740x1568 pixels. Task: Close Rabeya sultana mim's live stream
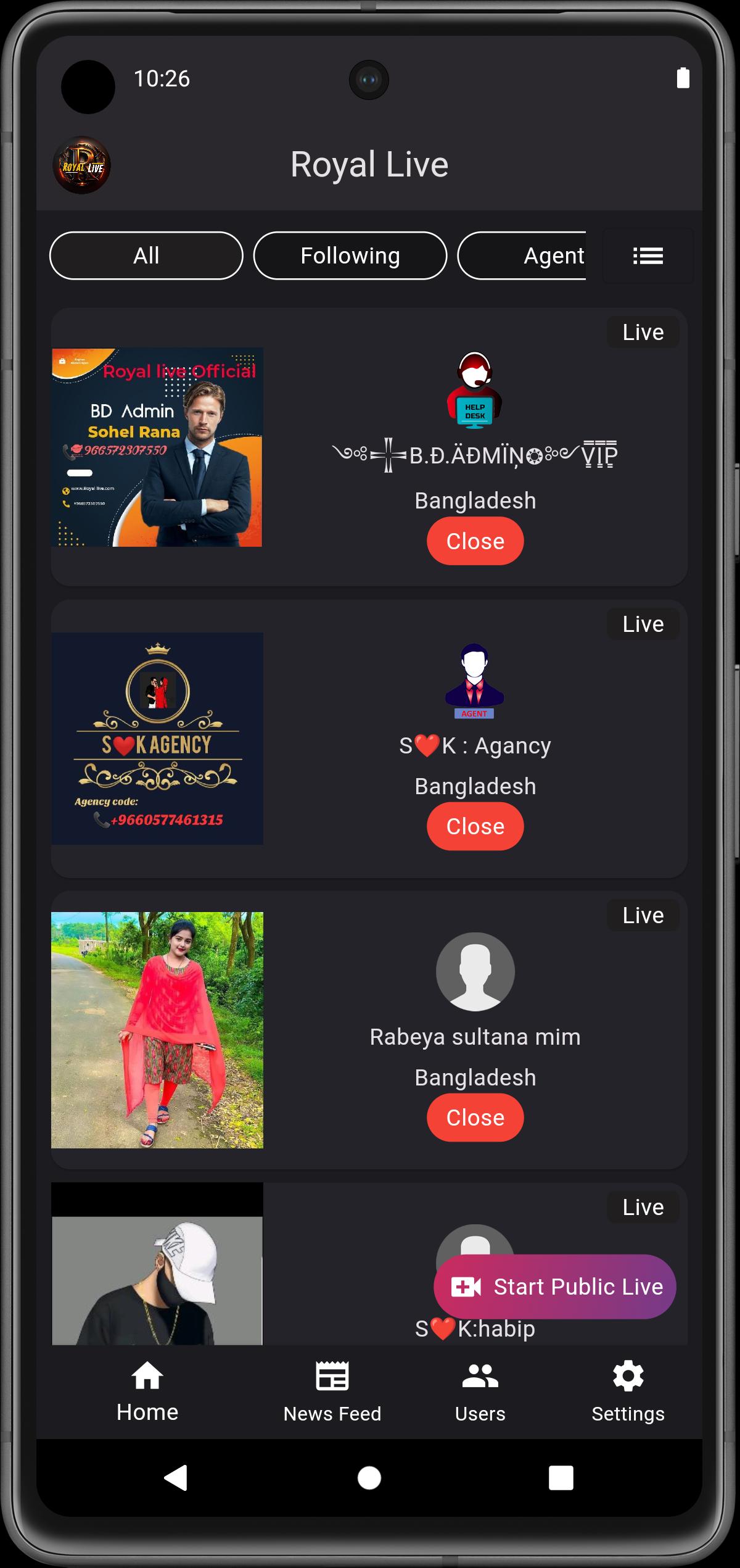(x=475, y=1118)
